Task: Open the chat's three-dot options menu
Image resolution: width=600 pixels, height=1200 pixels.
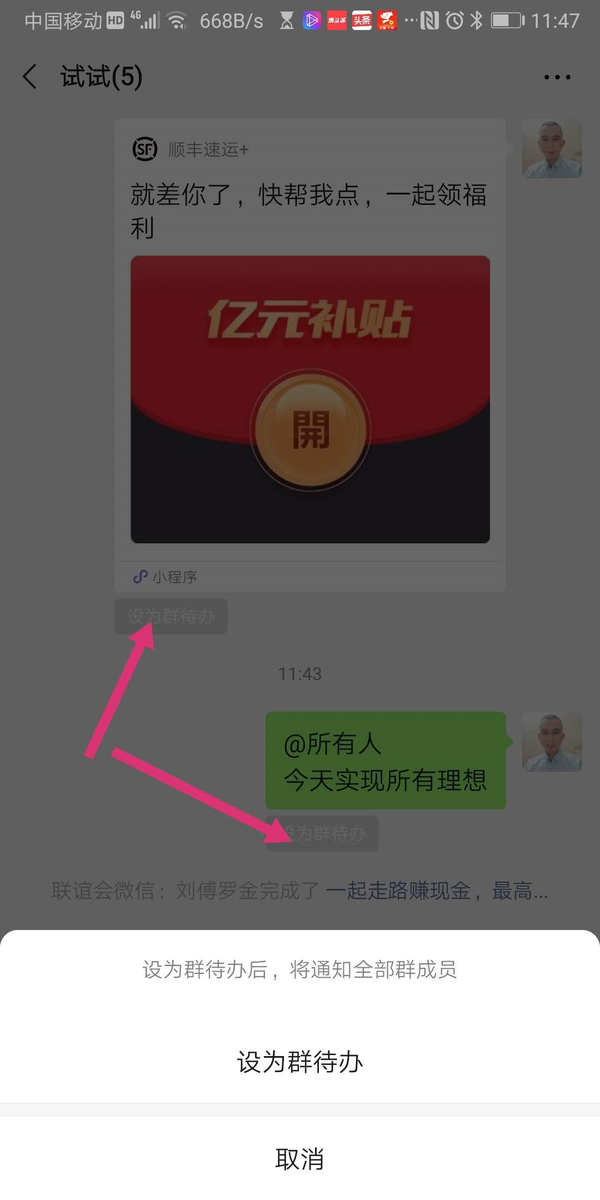Action: pos(556,77)
